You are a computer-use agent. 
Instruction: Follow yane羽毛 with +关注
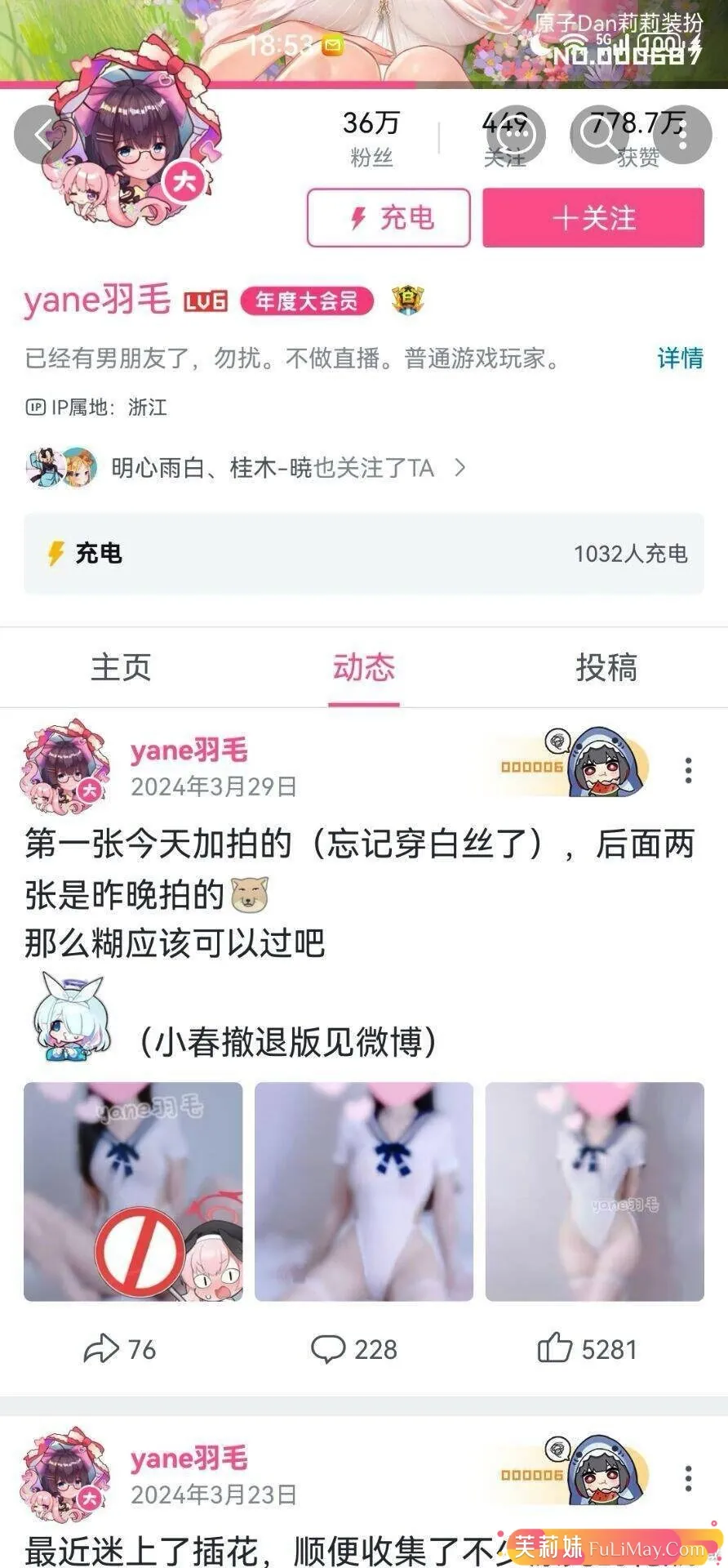[x=593, y=218]
